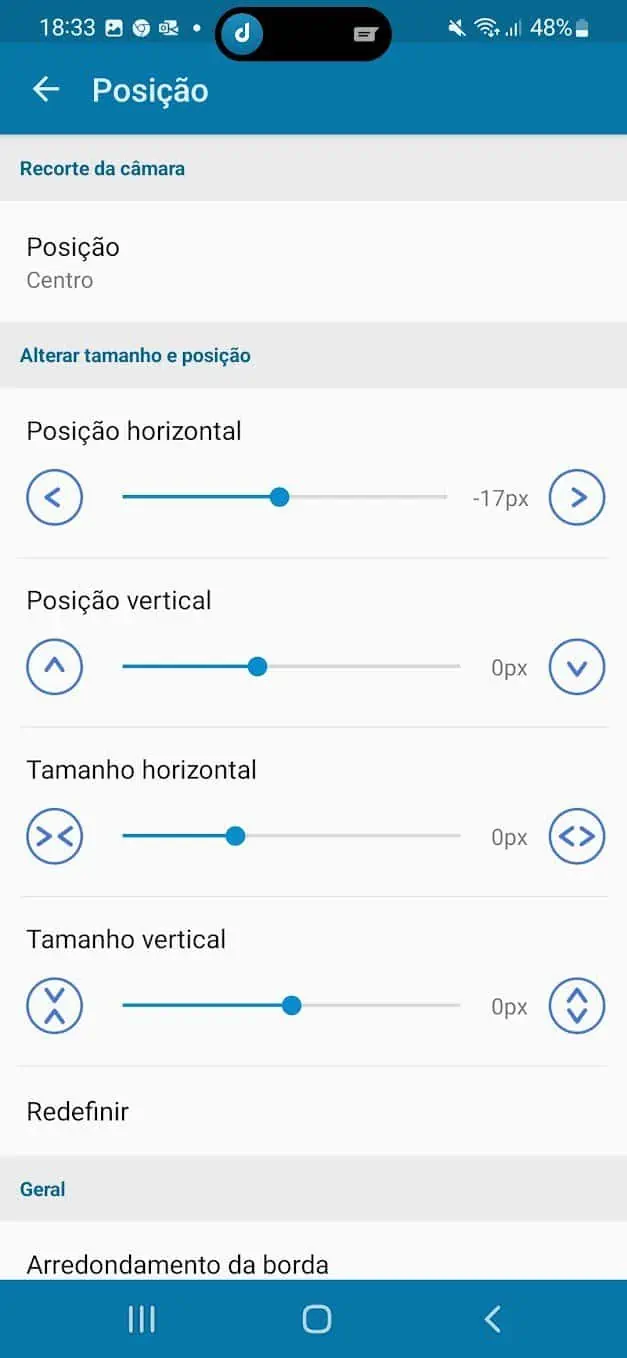This screenshot has height=1358, width=627.
Task: Nudge horizontal position to the right
Action: tap(577, 497)
